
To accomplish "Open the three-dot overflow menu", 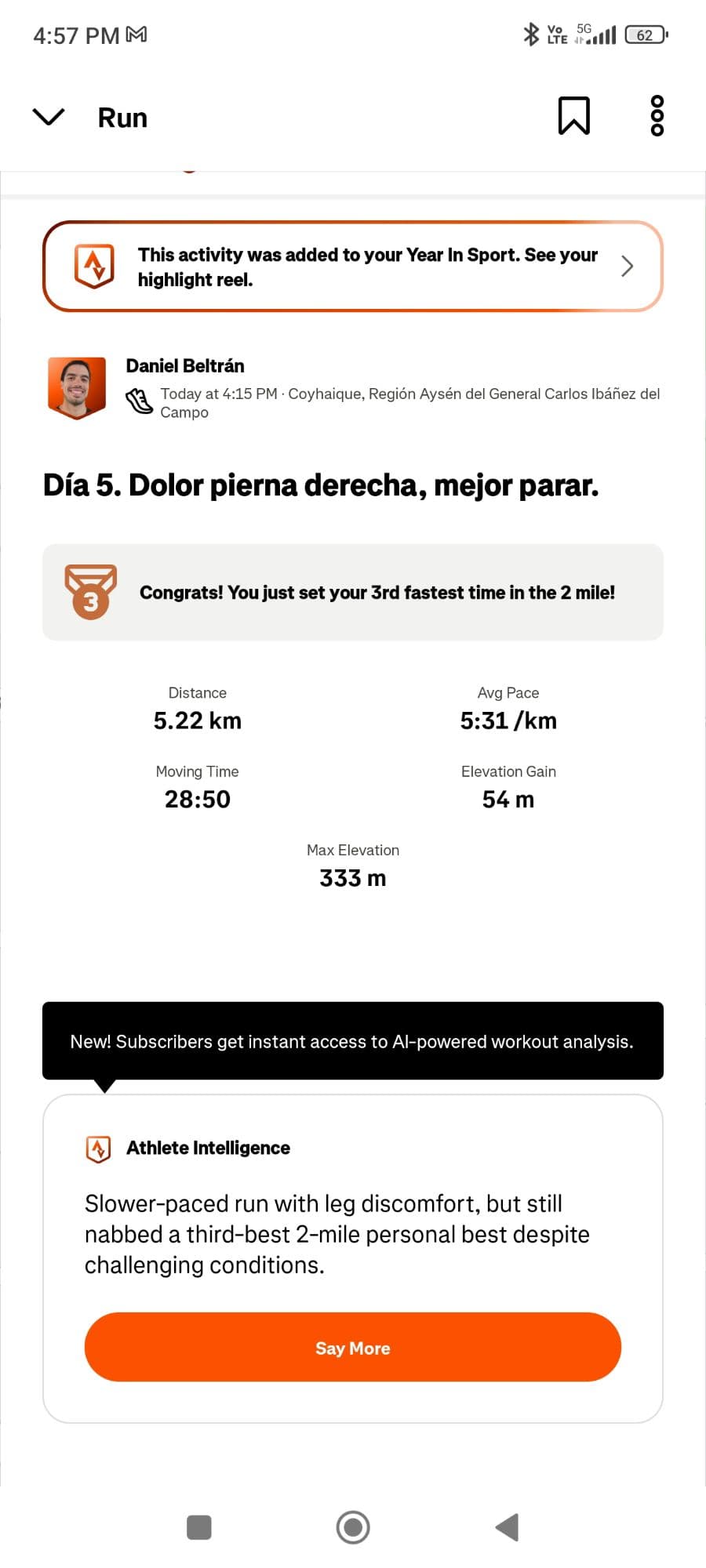I will click(657, 116).
